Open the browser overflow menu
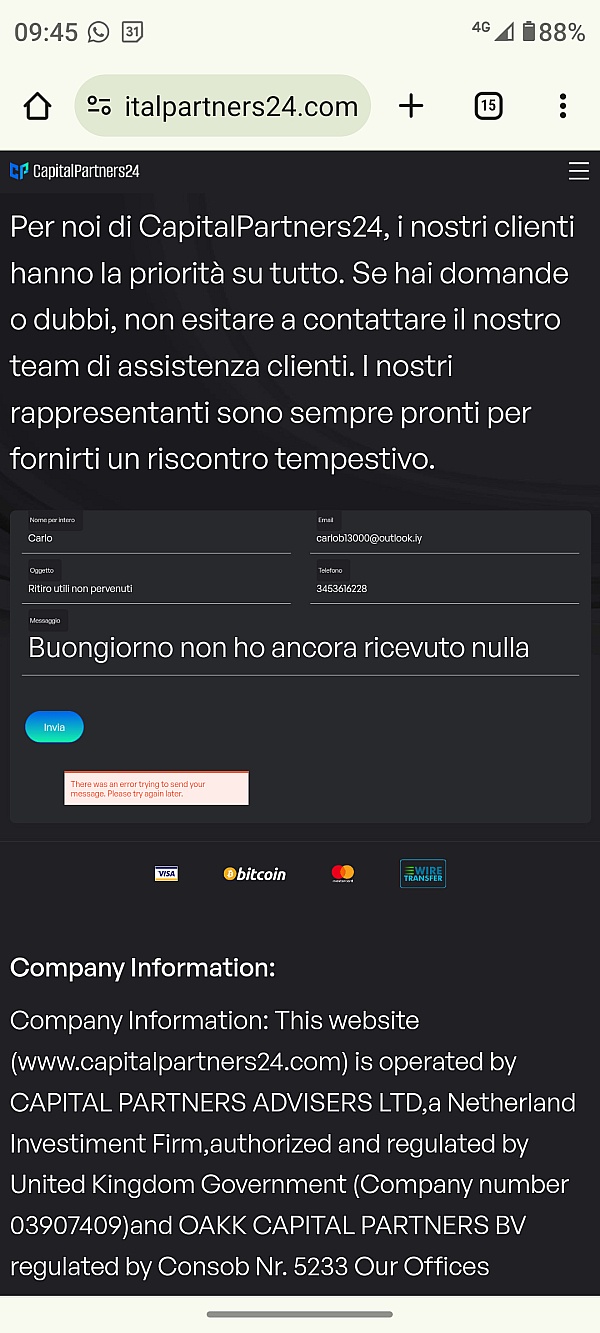This screenshot has height=1333, width=600. [x=563, y=106]
